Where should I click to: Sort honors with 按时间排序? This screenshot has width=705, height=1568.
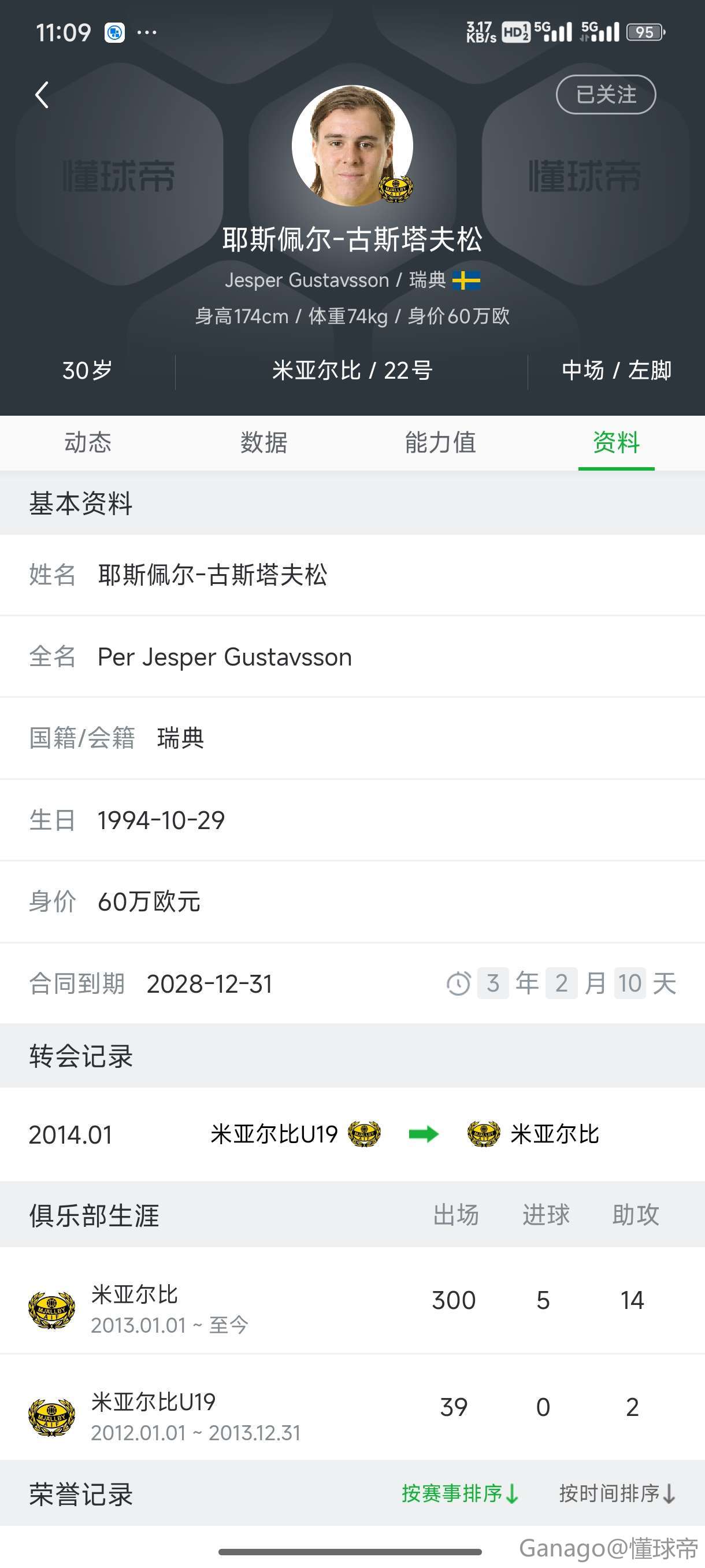point(617,1494)
